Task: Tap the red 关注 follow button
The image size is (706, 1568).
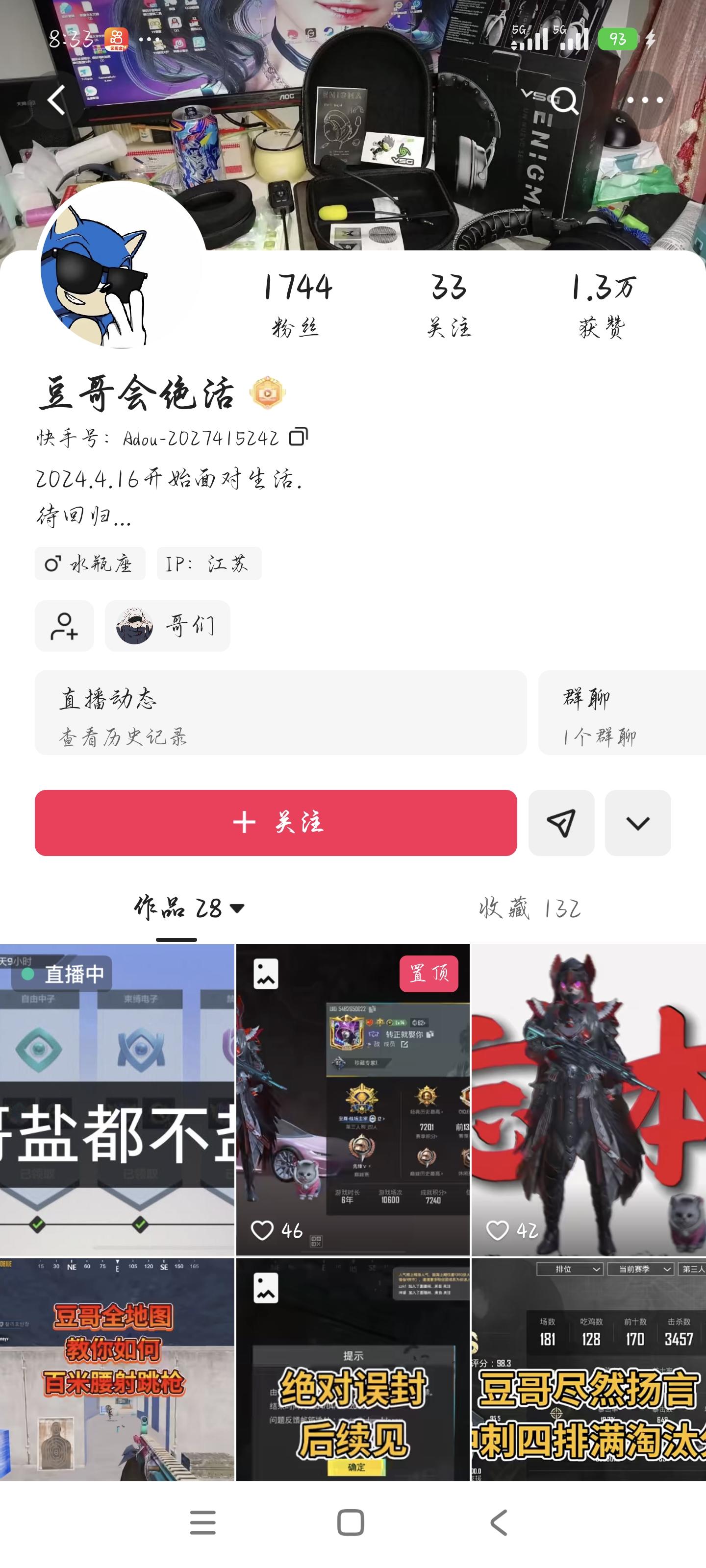Action: click(x=276, y=823)
